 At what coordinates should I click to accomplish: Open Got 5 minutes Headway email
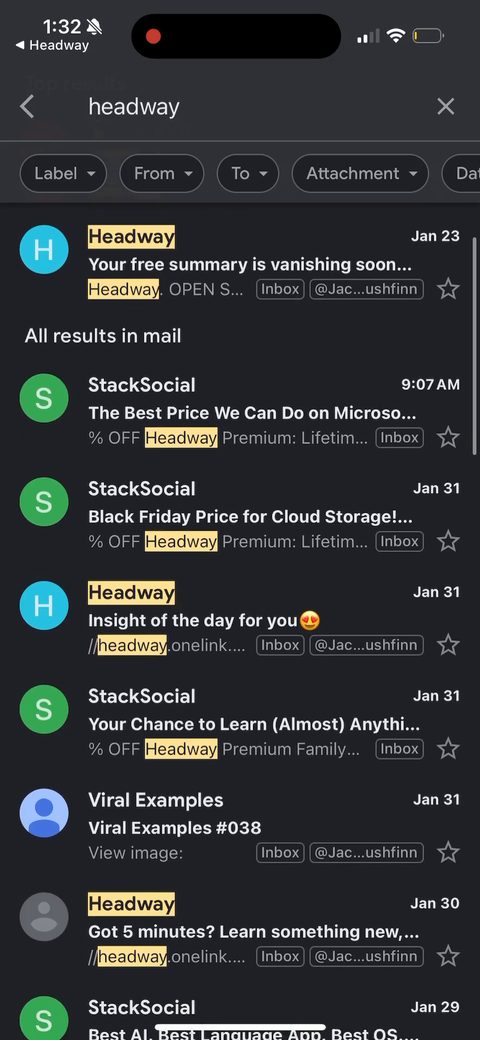point(240,930)
